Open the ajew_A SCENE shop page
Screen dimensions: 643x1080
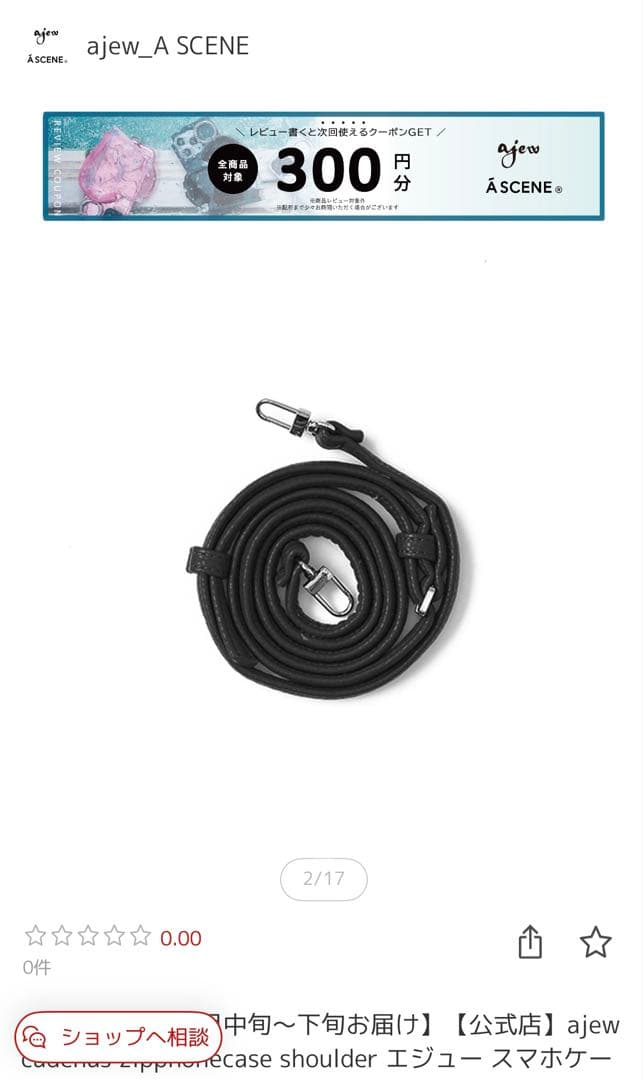pos(167,46)
